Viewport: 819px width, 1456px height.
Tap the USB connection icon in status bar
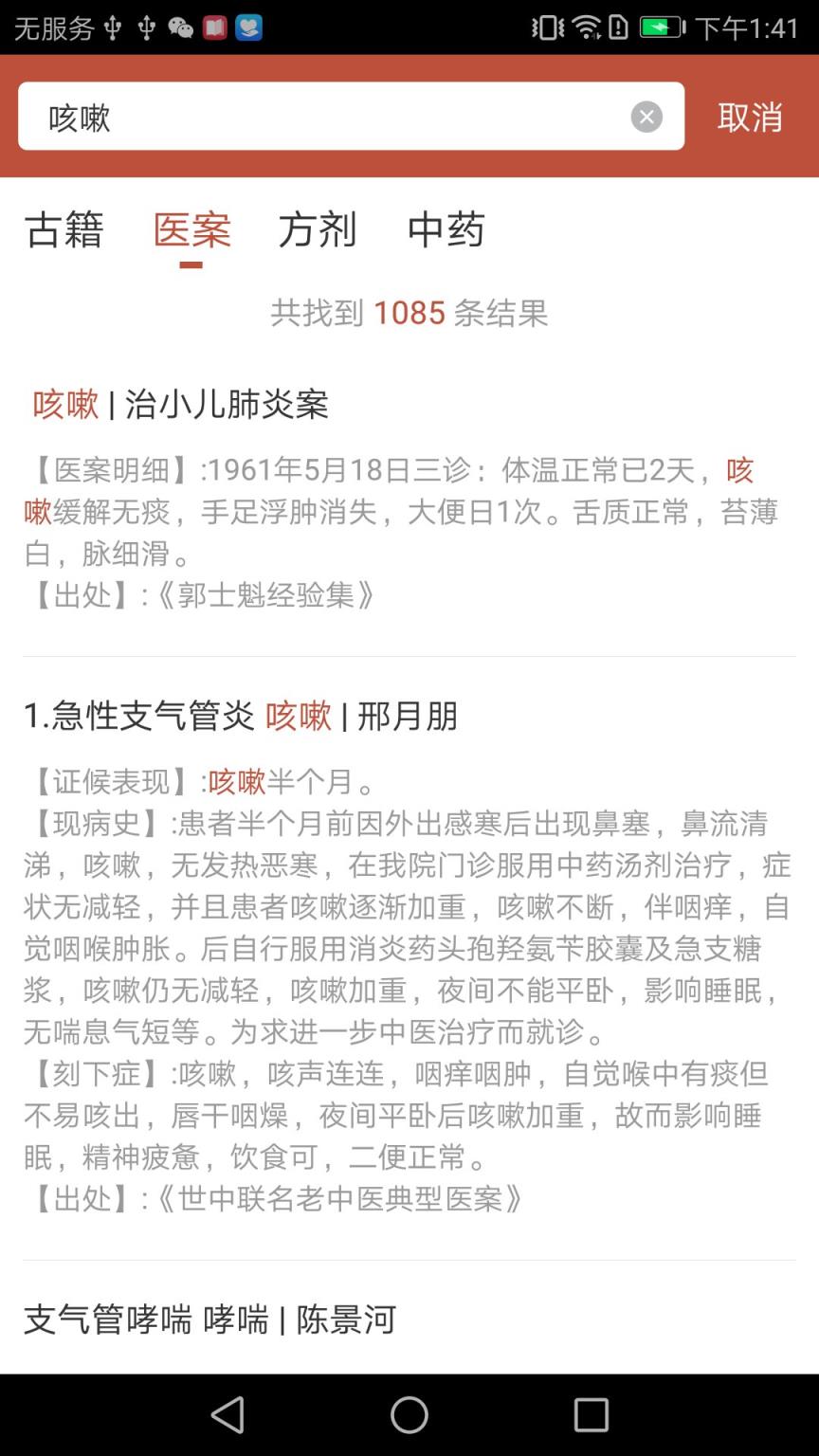(x=114, y=27)
